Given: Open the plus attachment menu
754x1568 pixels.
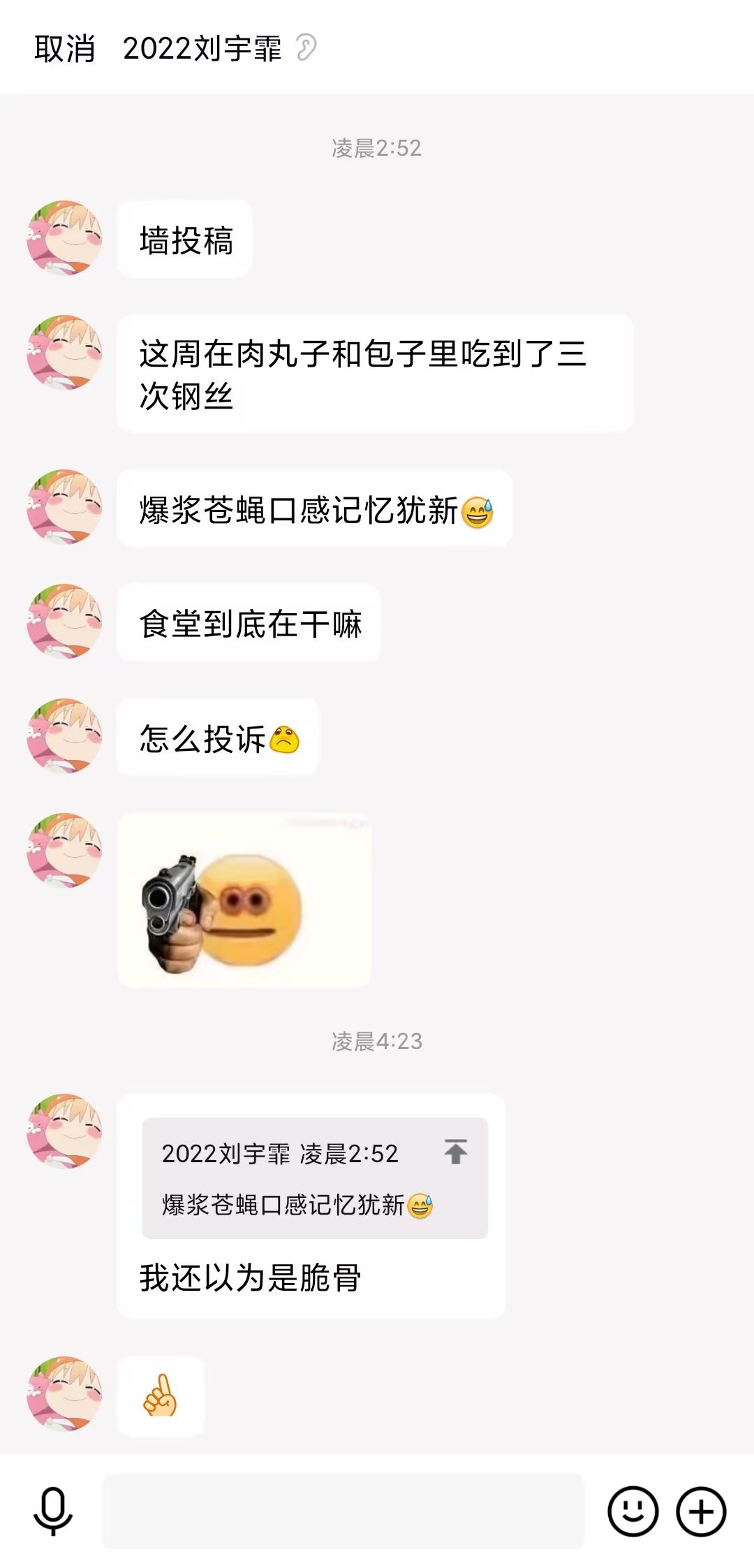Looking at the screenshot, I should (x=701, y=1511).
